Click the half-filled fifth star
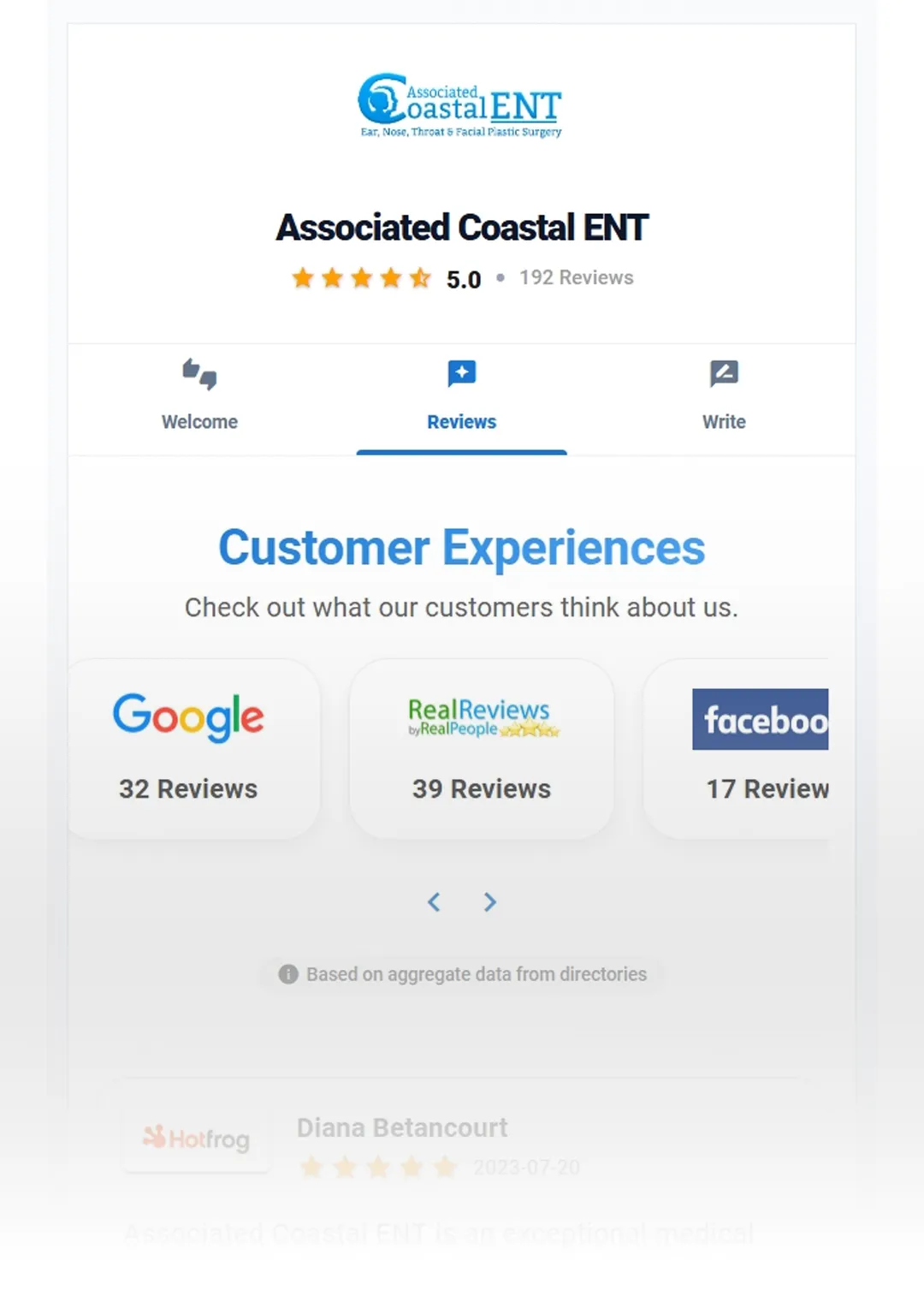 [x=420, y=278]
